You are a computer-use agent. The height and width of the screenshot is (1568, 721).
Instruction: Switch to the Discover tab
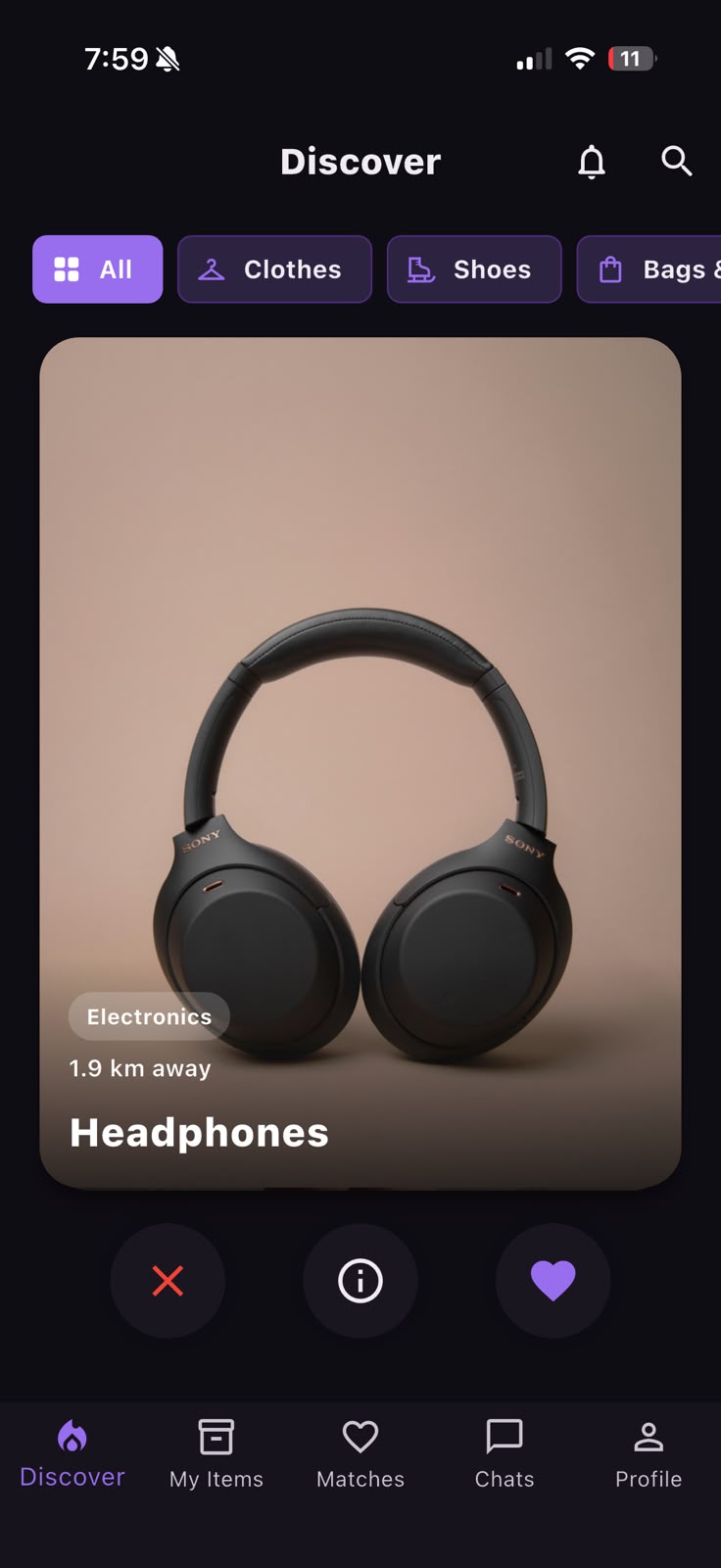[x=72, y=1454]
